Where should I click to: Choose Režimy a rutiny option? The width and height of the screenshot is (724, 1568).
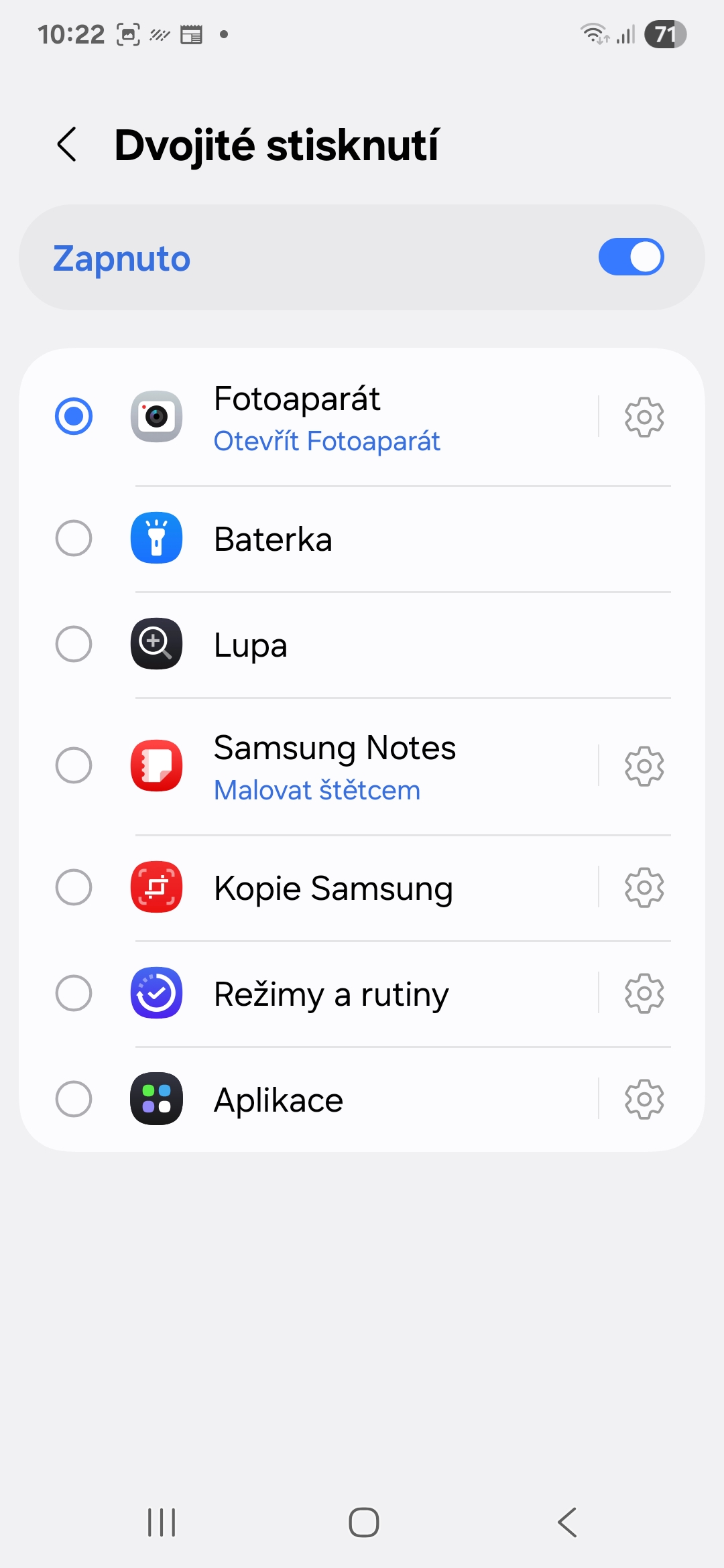click(x=74, y=993)
